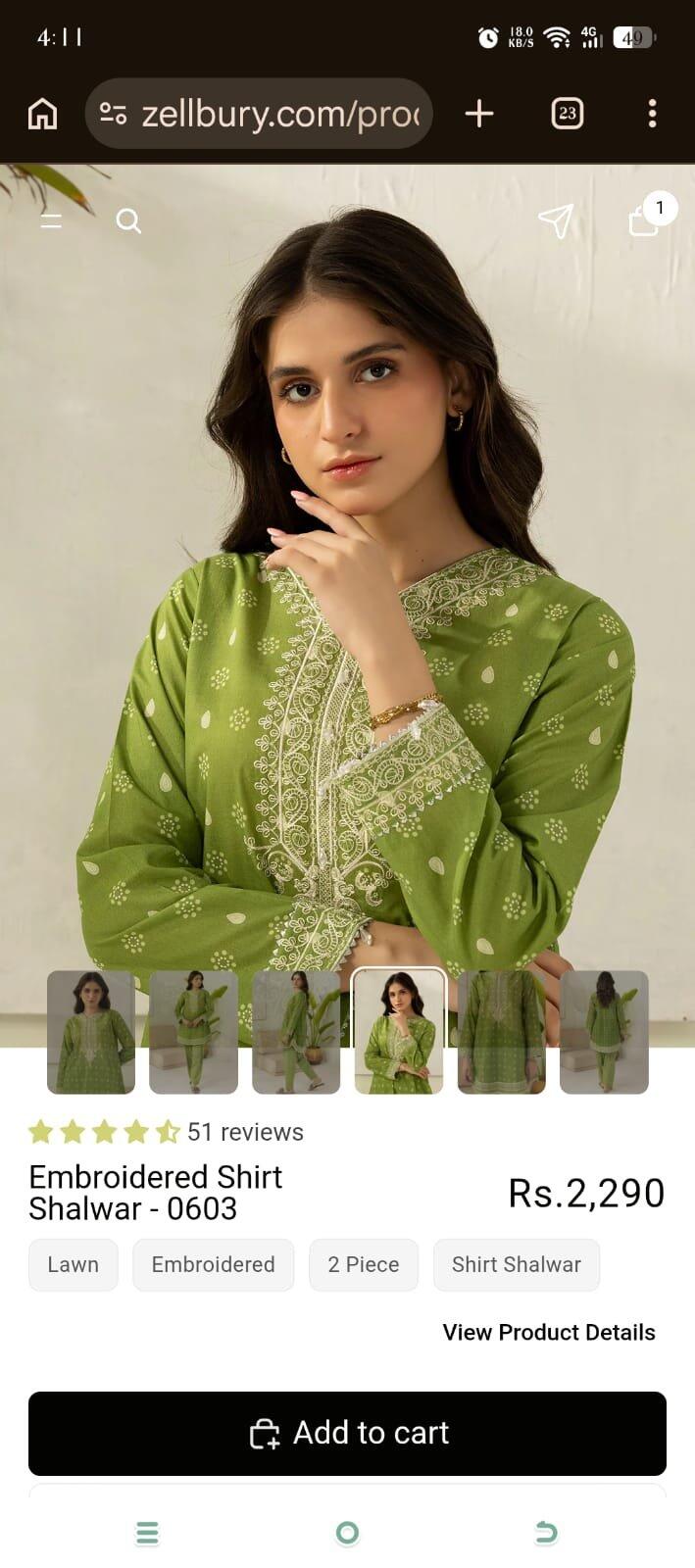Share this product via the paper plane icon

[556, 220]
